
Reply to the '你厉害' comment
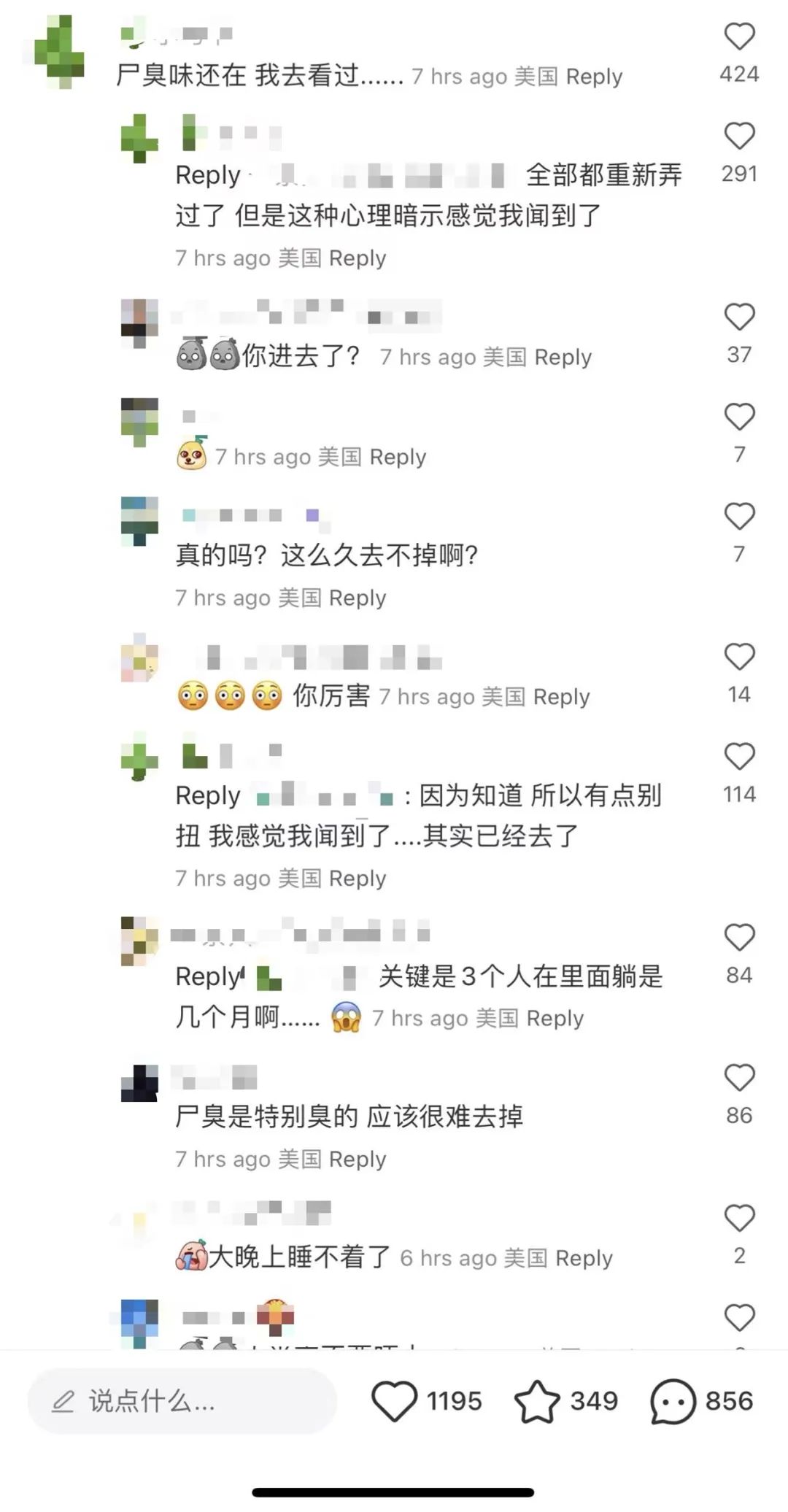pyautogui.click(x=561, y=697)
